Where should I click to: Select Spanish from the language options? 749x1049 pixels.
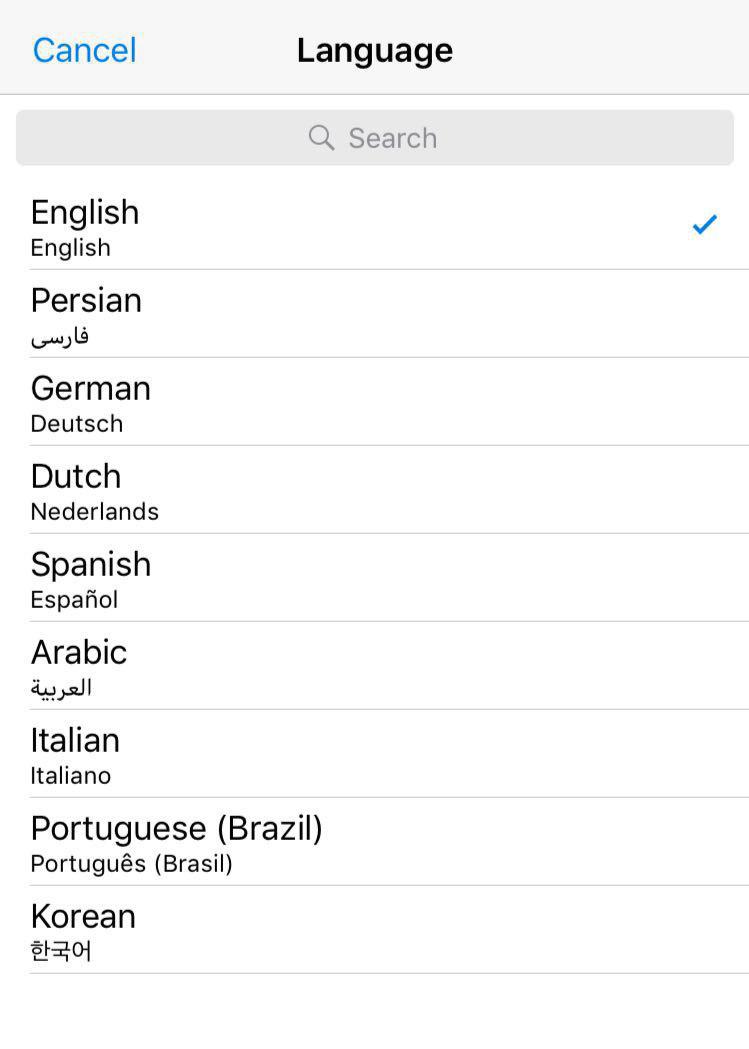click(x=91, y=564)
